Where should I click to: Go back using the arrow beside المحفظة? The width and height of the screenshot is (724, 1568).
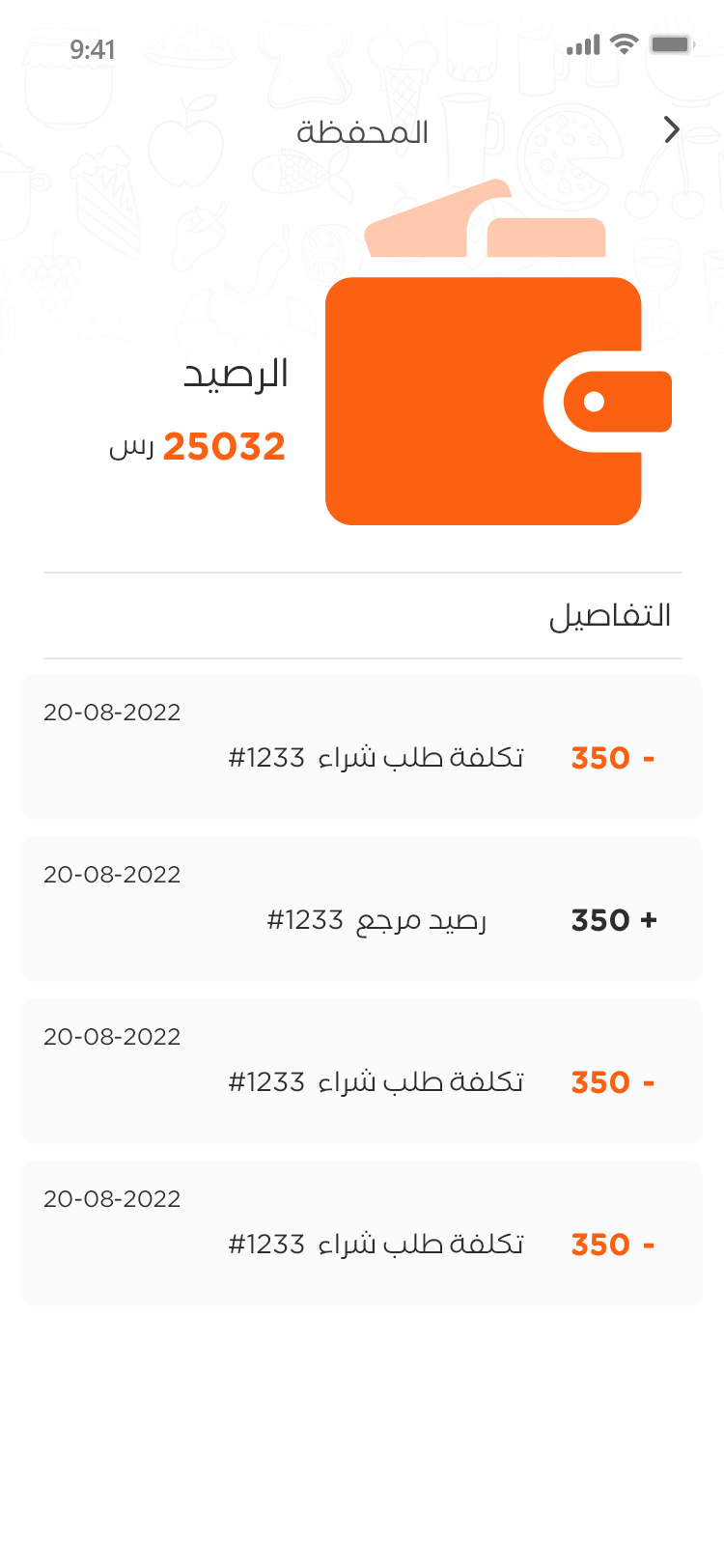(672, 129)
